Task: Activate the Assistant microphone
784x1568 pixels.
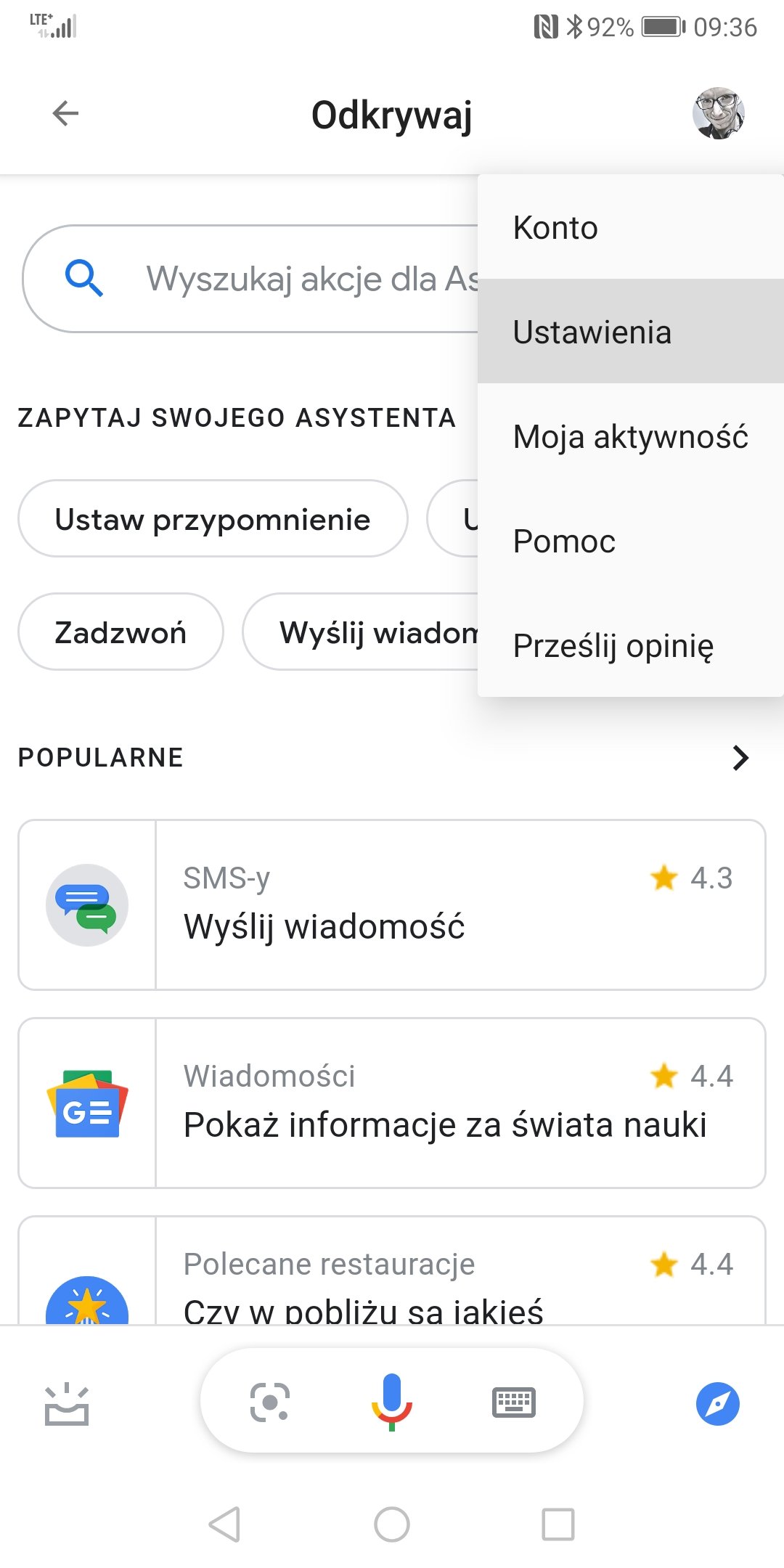Action: [x=392, y=1402]
